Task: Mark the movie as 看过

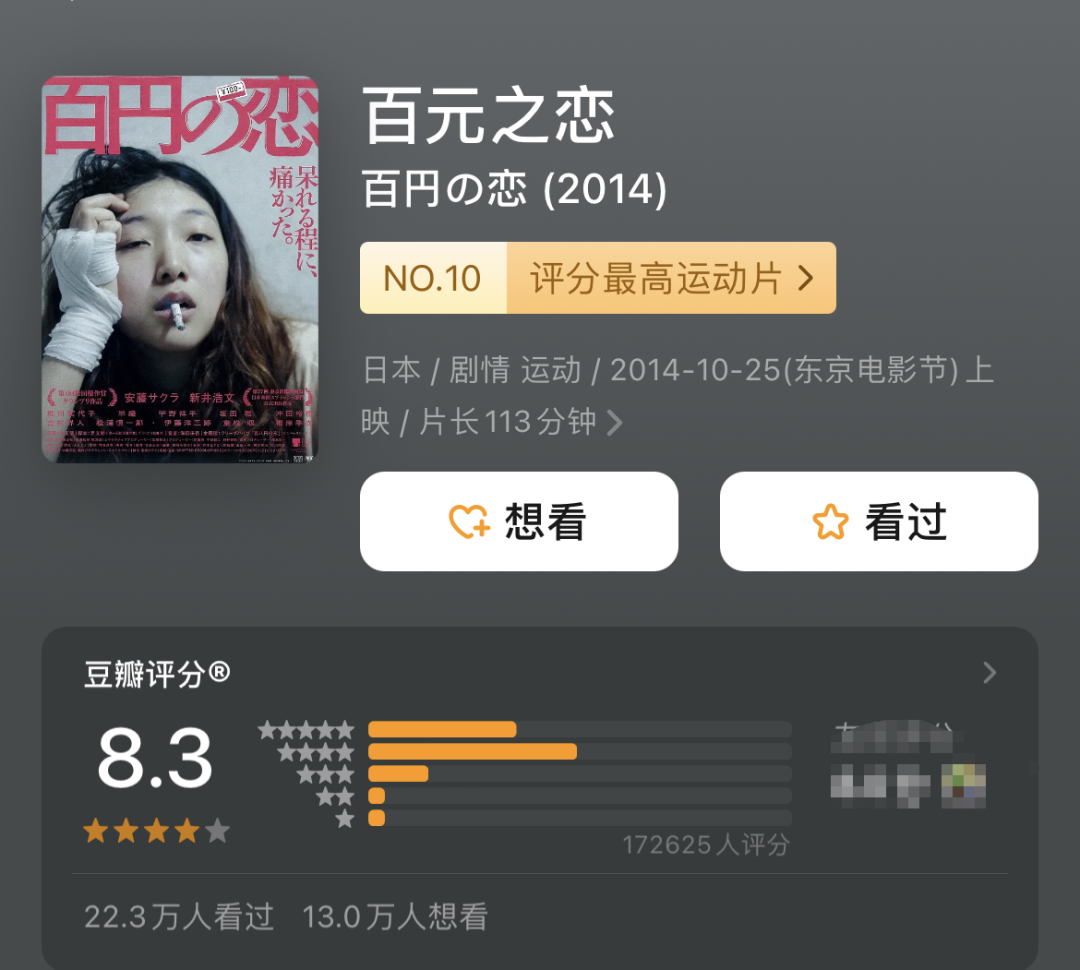Action: click(x=879, y=521)
